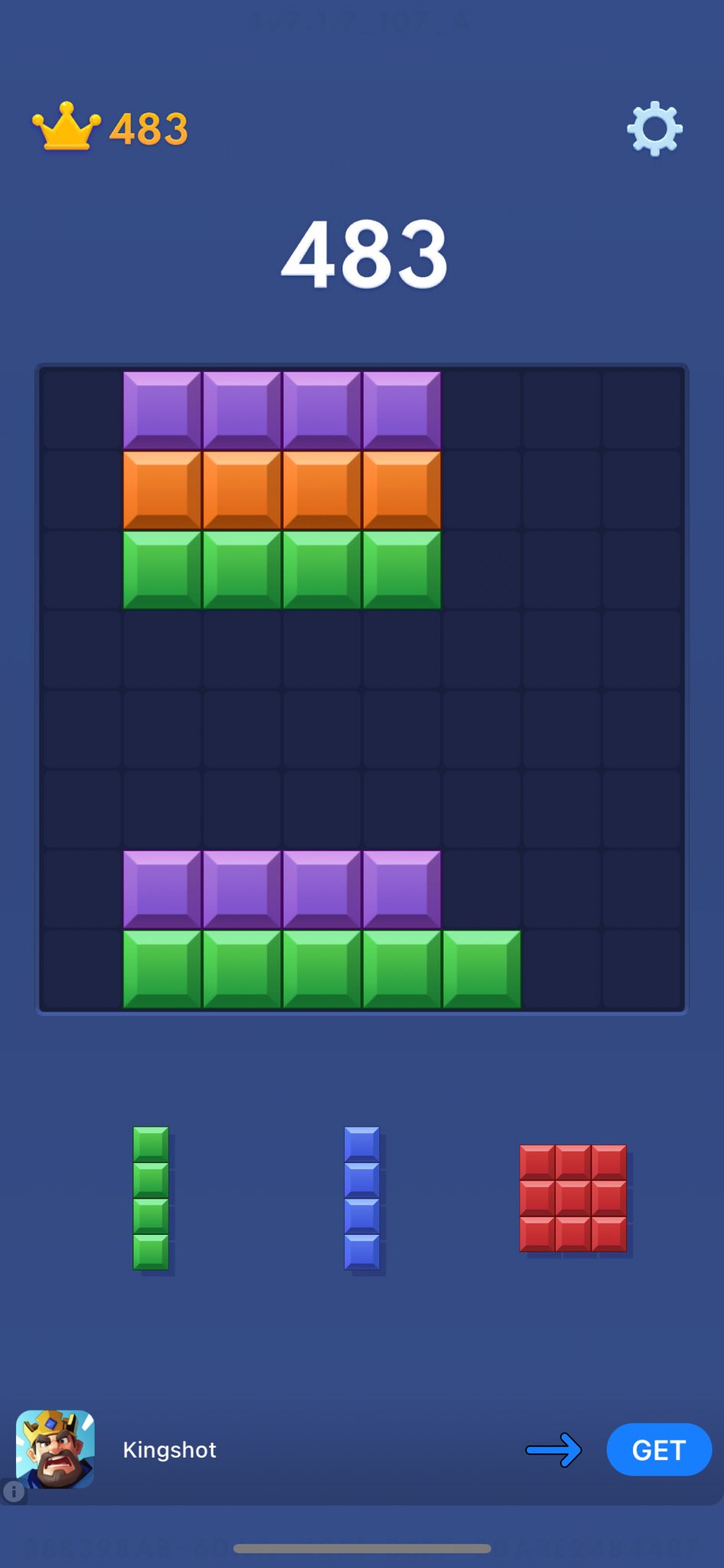Tap GET on the Kingshot ad

tap(658, 1449)
